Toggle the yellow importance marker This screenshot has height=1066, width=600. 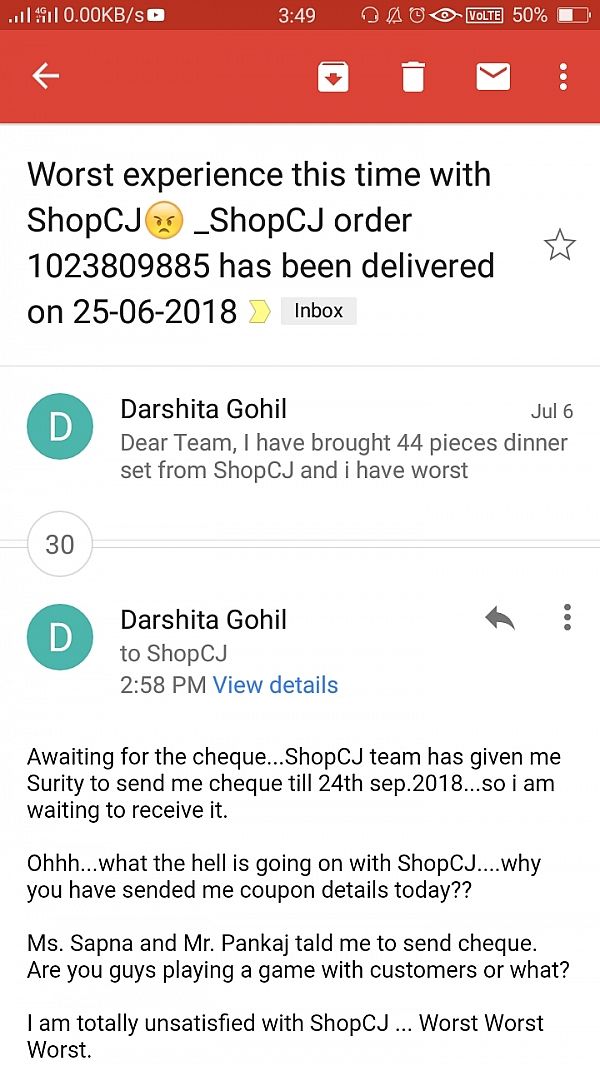260,312
